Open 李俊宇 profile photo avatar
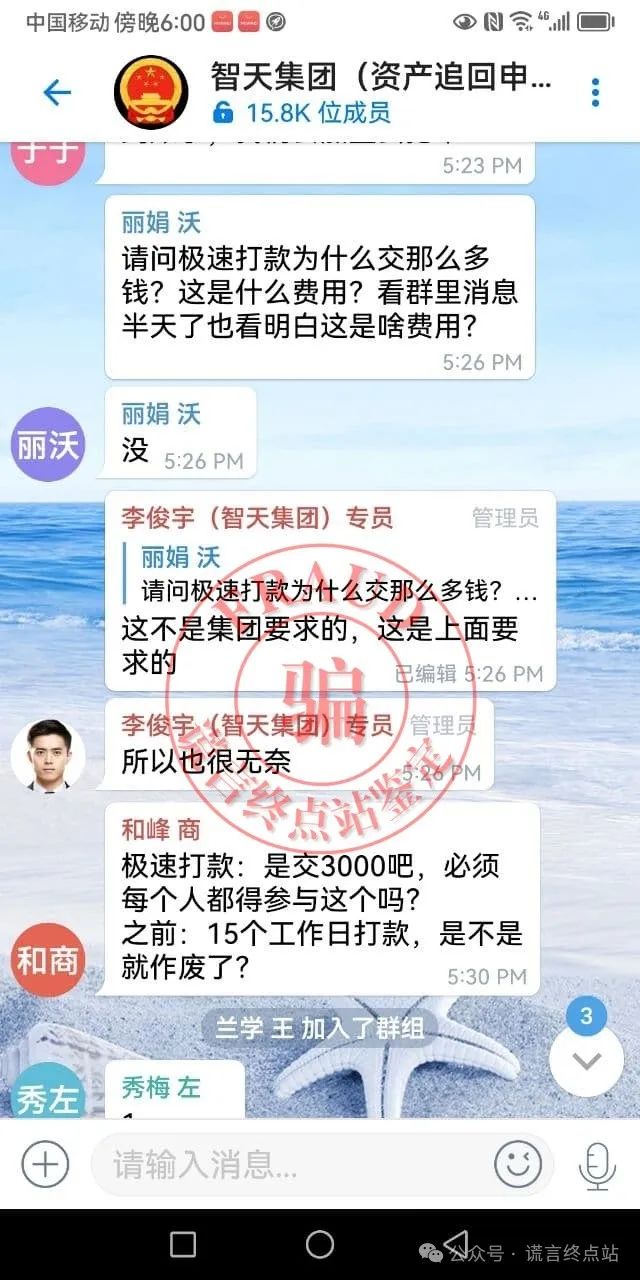Screen dimensions: 640x1280 [x=47, y=755]
